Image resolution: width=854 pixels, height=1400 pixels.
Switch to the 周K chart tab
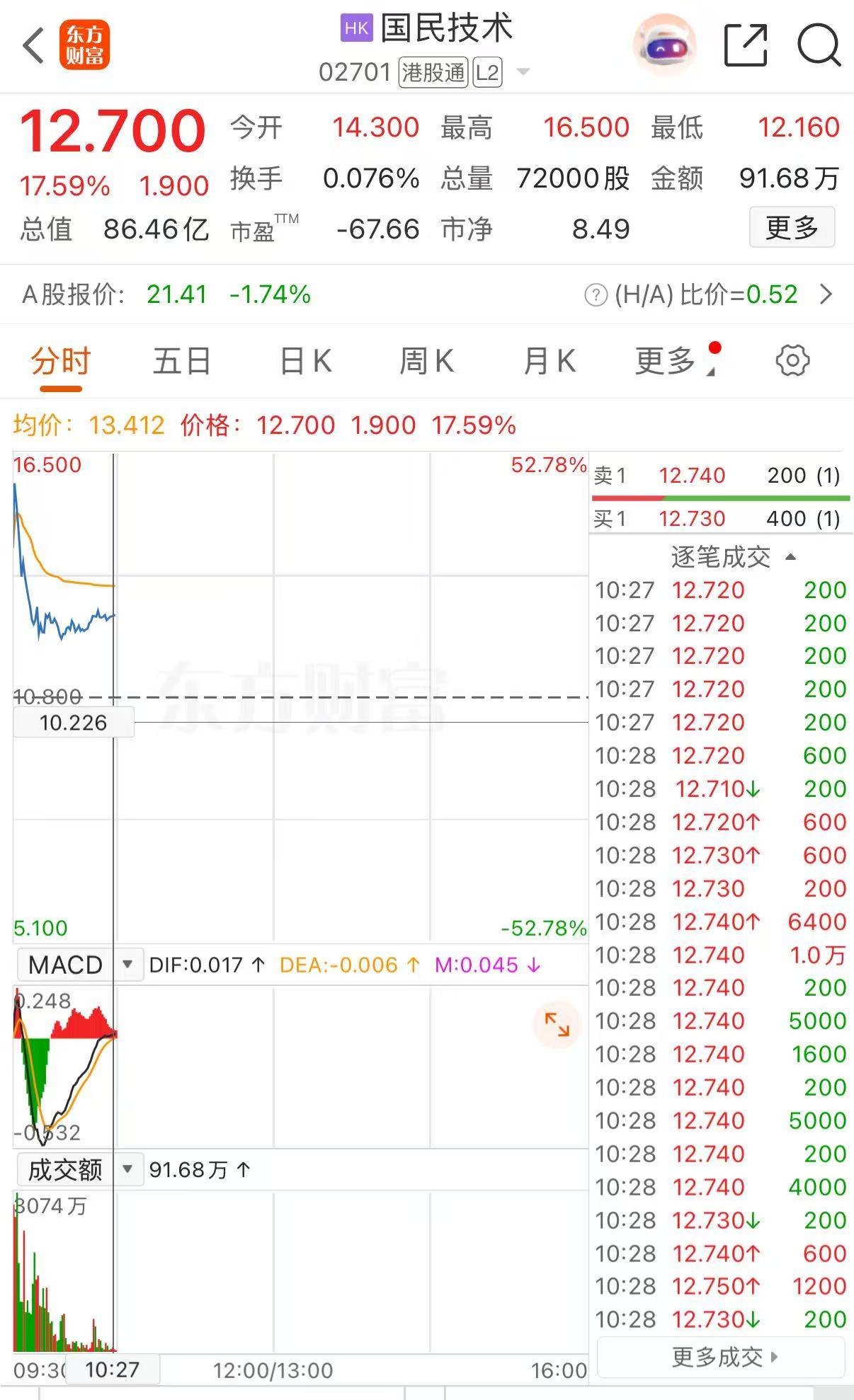coord(426,362)
